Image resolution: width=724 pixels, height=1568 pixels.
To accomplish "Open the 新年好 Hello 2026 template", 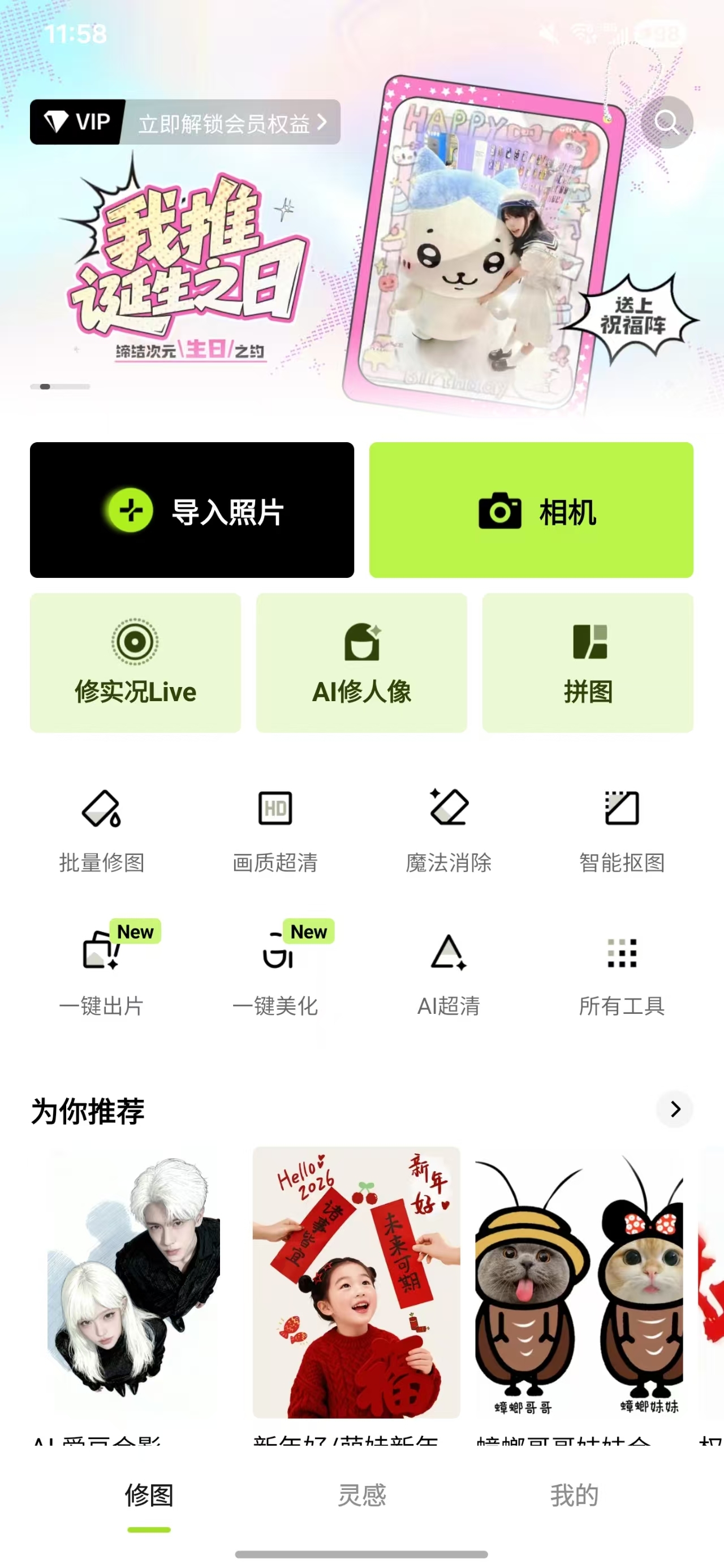I will tap(356, 1282).
